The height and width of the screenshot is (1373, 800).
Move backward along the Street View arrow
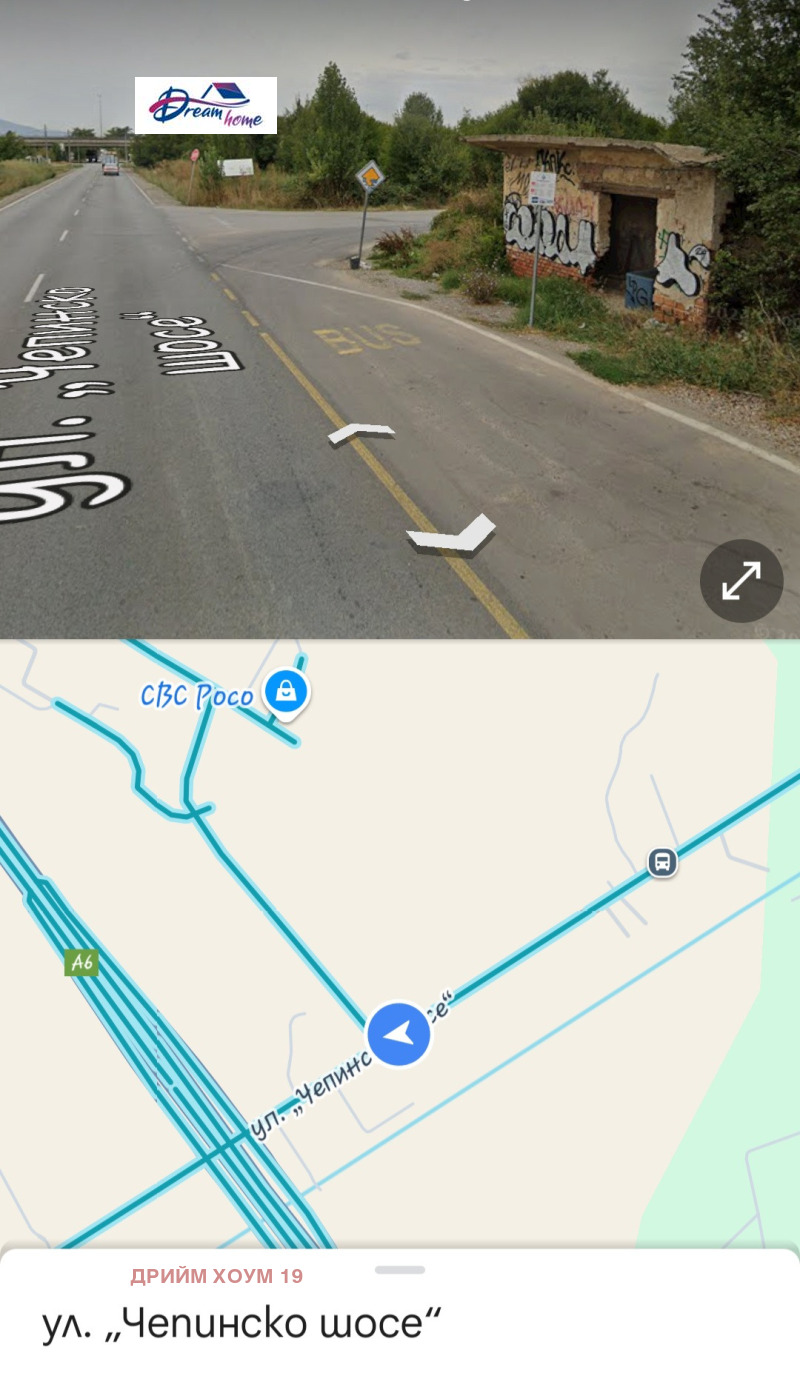pyautogui.click(x=452, y=535)
